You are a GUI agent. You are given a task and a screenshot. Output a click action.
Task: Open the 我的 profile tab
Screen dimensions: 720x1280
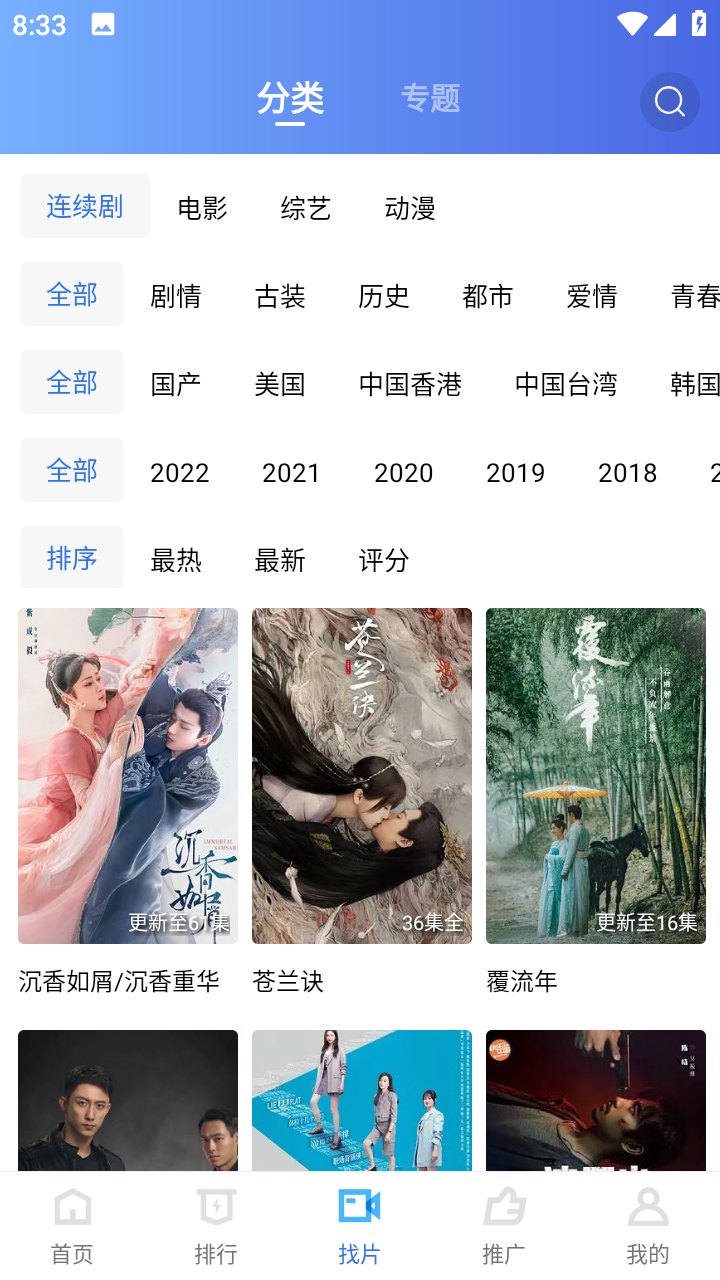click(648, 1226)
